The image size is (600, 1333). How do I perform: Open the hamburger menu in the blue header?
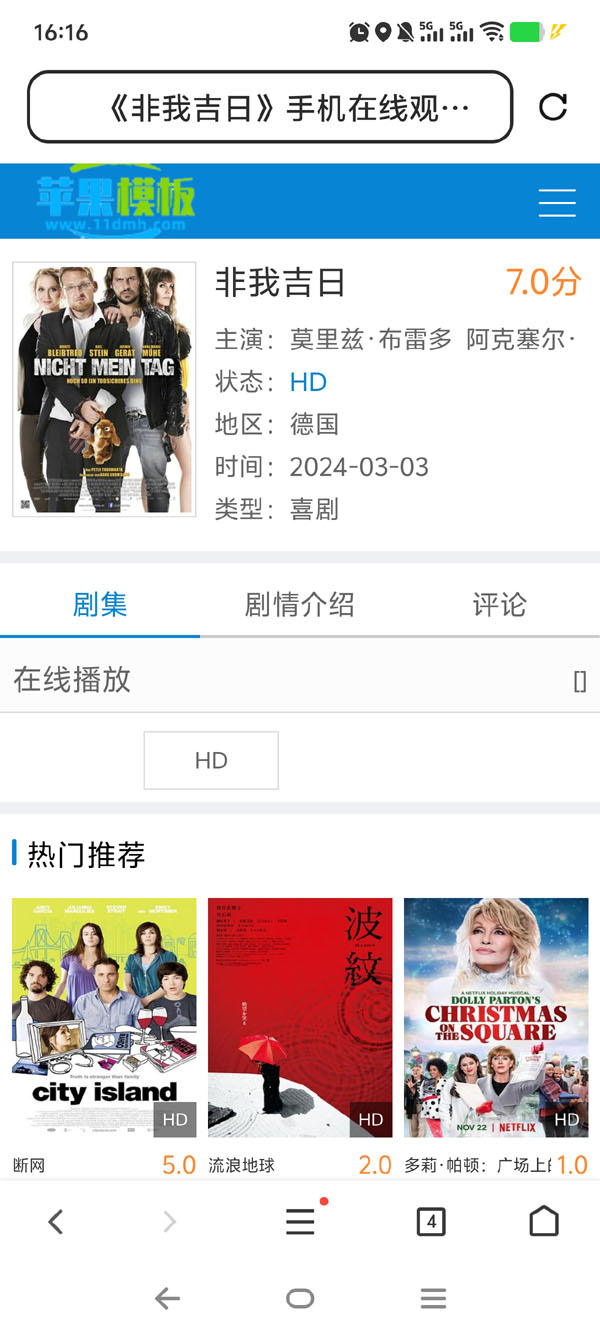(x=557, y=202)
